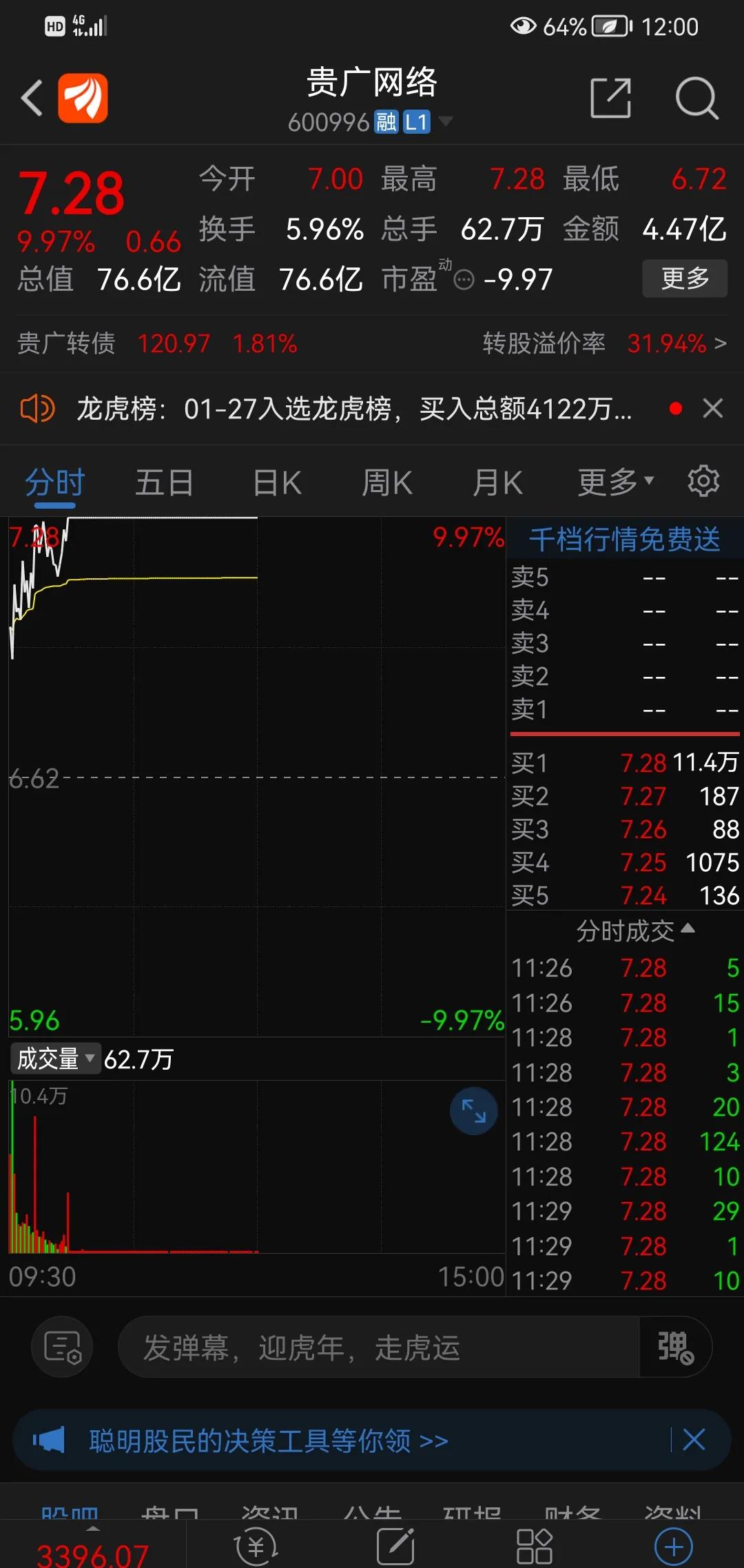This screenshot has height=1568, width=744.
Task: Expand chart to fullscreen
Action: (474, 1111)
